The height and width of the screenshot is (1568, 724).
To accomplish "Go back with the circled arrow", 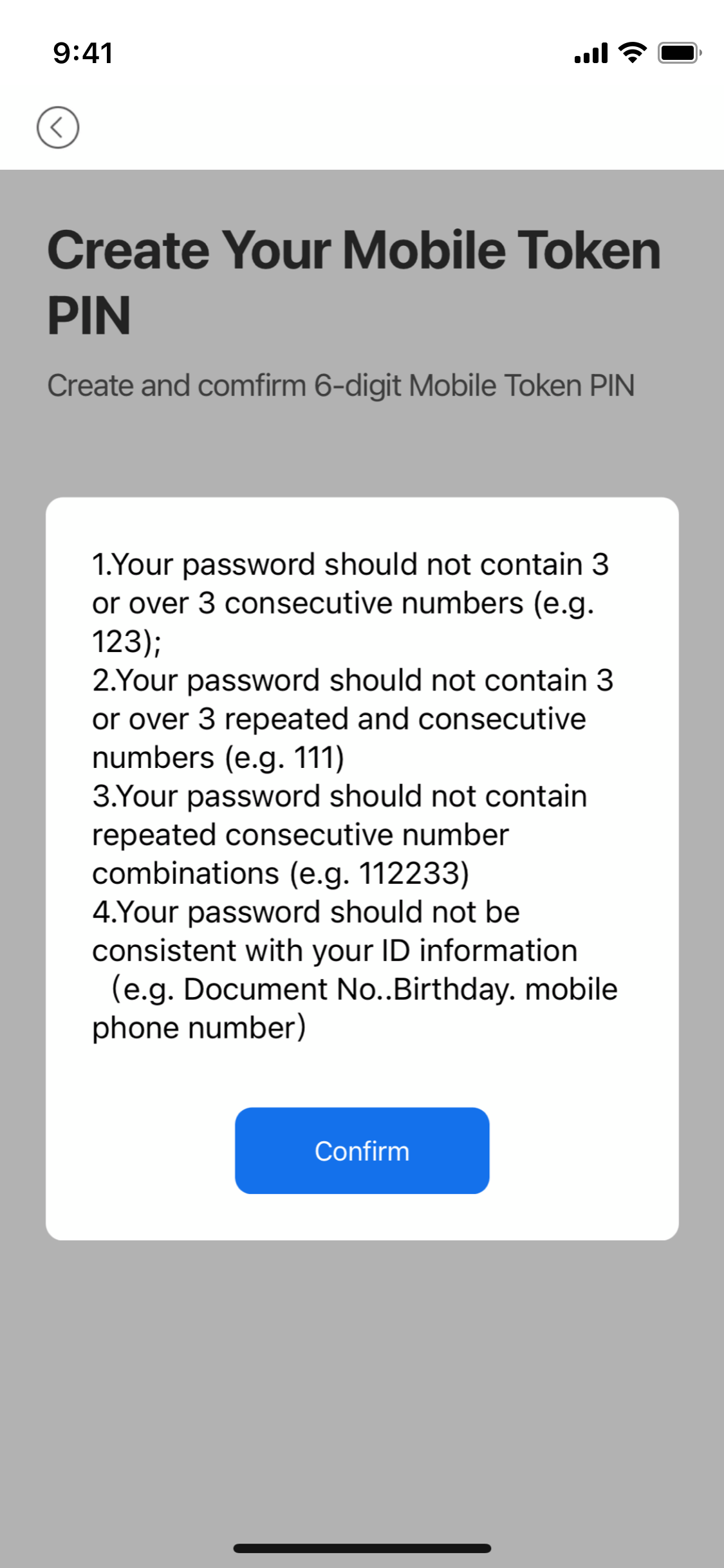I will pyautogui.click(x=58, y=127).
